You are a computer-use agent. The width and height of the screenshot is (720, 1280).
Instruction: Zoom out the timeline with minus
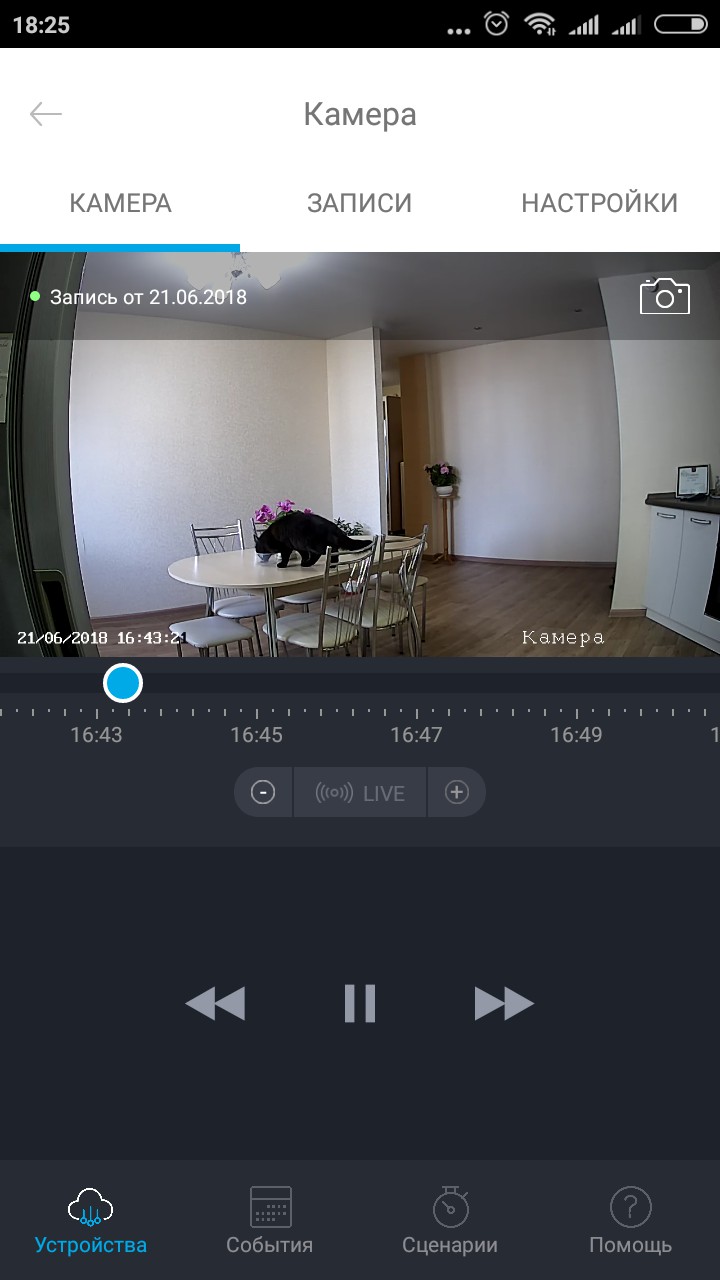[263, 793]
